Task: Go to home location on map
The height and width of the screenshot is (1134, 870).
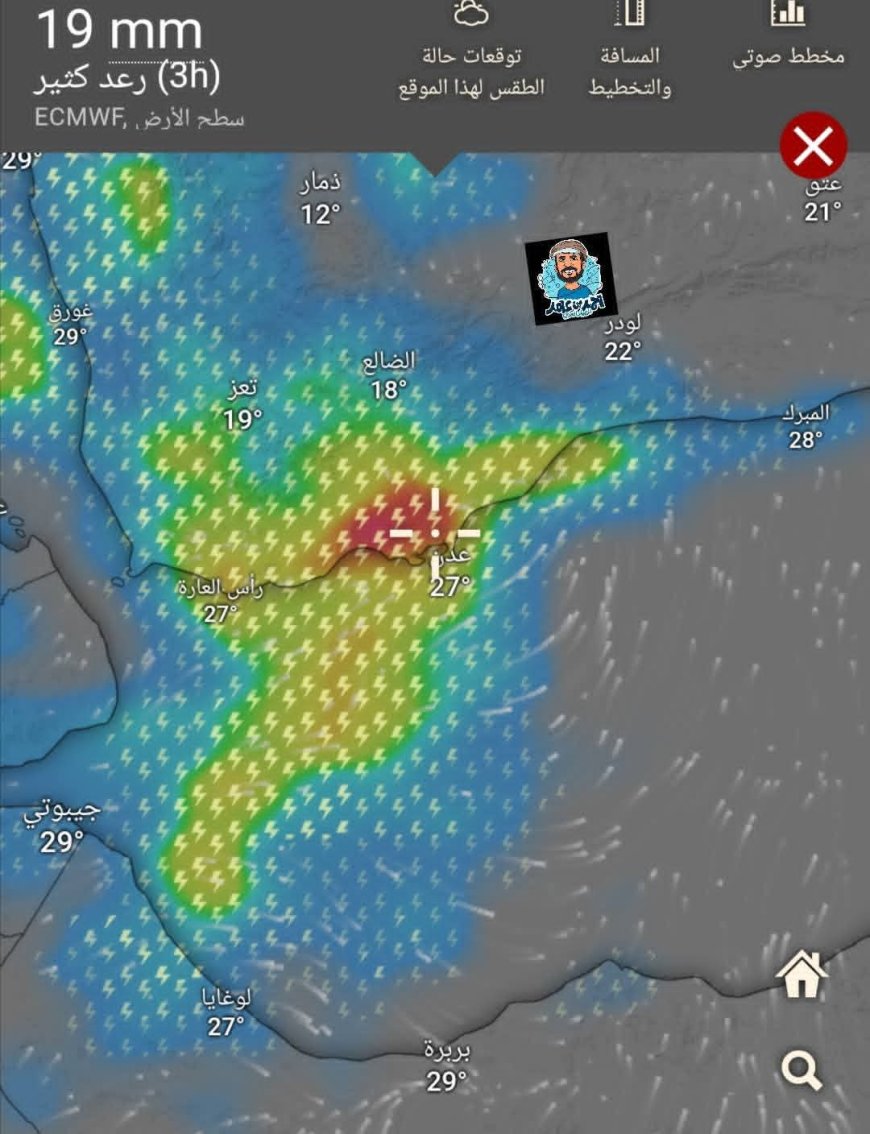Action: tap(803, 974)
